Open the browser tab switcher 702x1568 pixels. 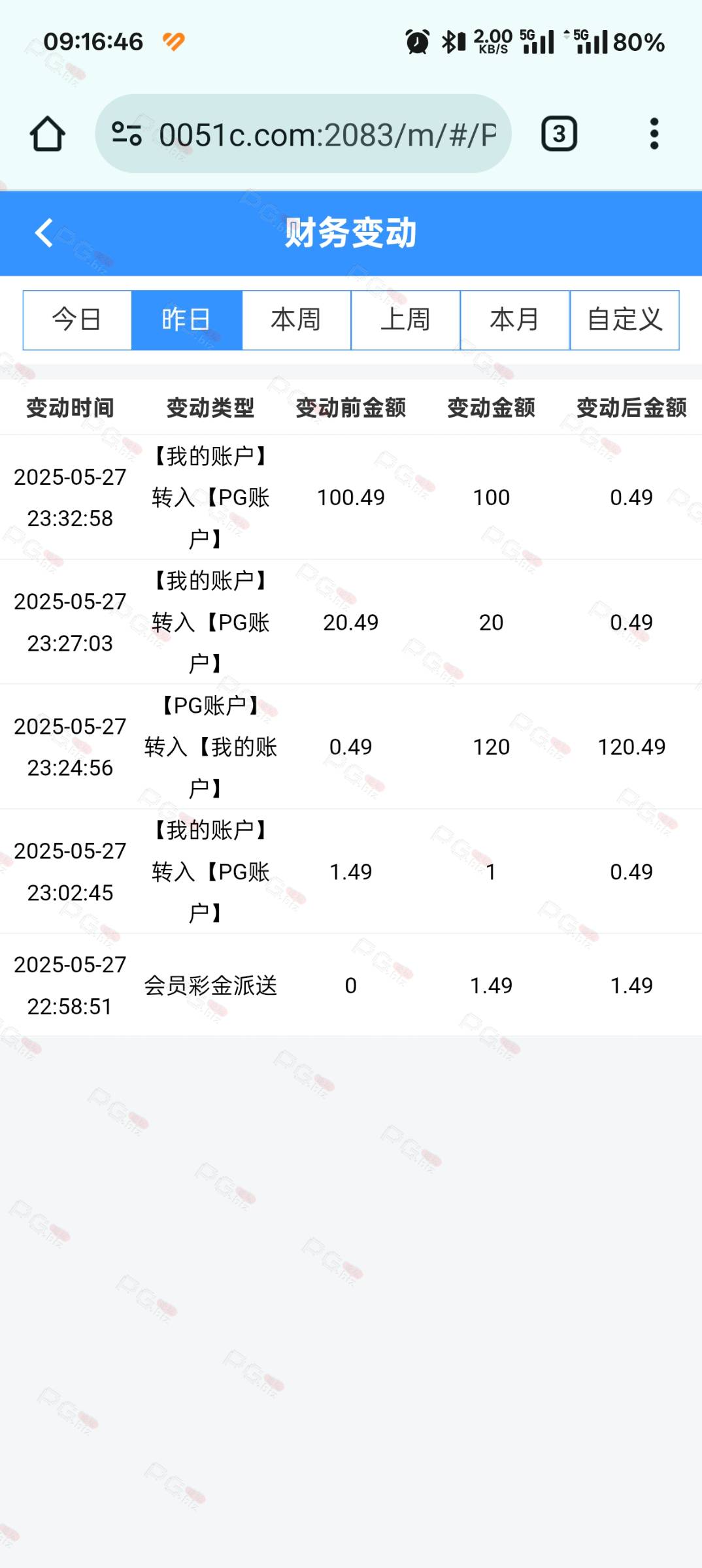559,134
